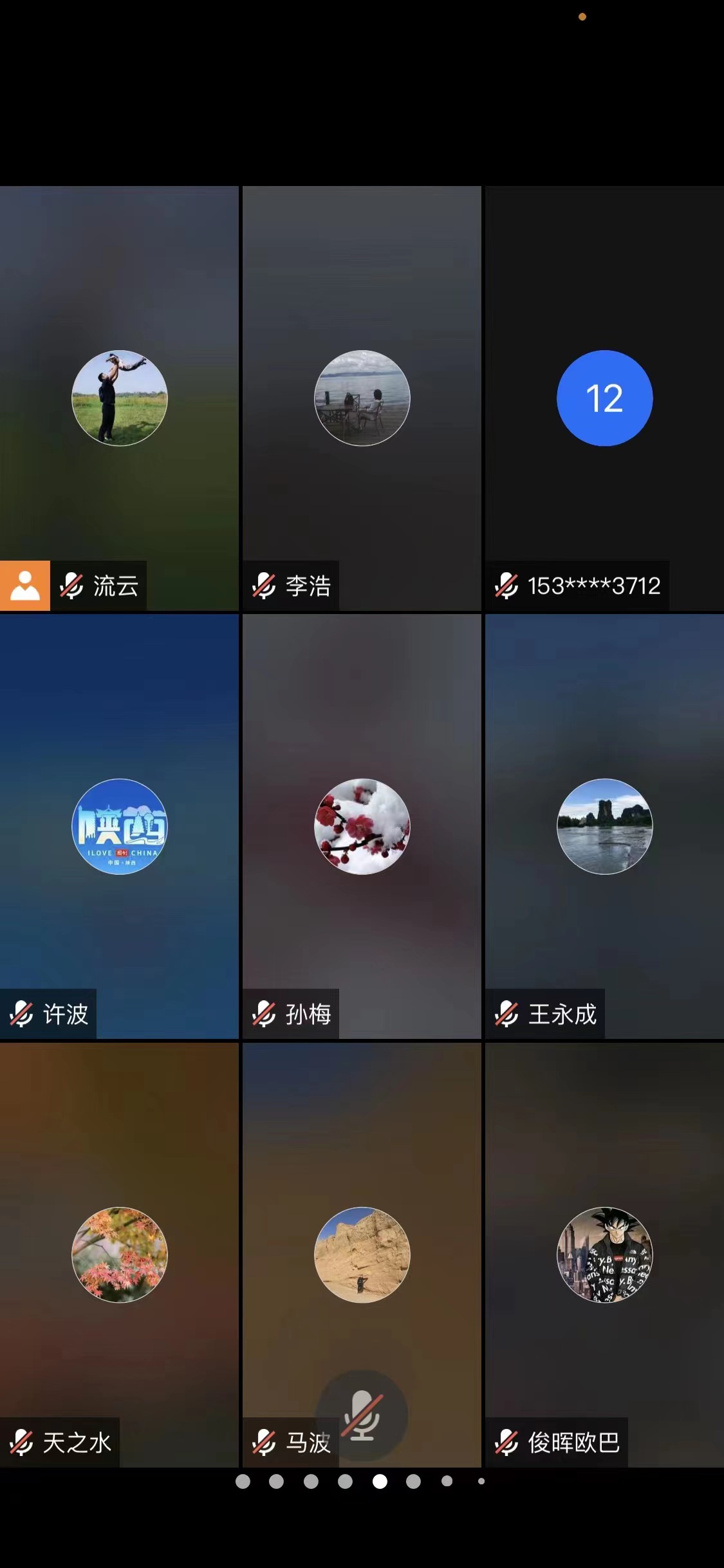Tap 王永成's participant tile
The height and width of the screenshot is (1568, 724).
(x=604, y=826)
